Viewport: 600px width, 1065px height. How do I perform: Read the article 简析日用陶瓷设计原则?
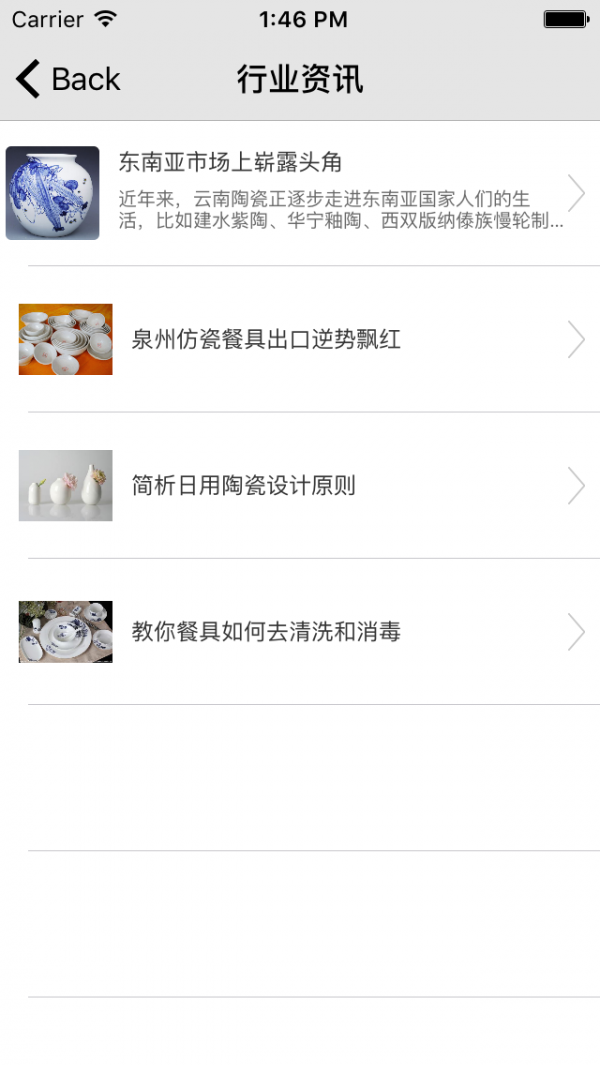300,485
